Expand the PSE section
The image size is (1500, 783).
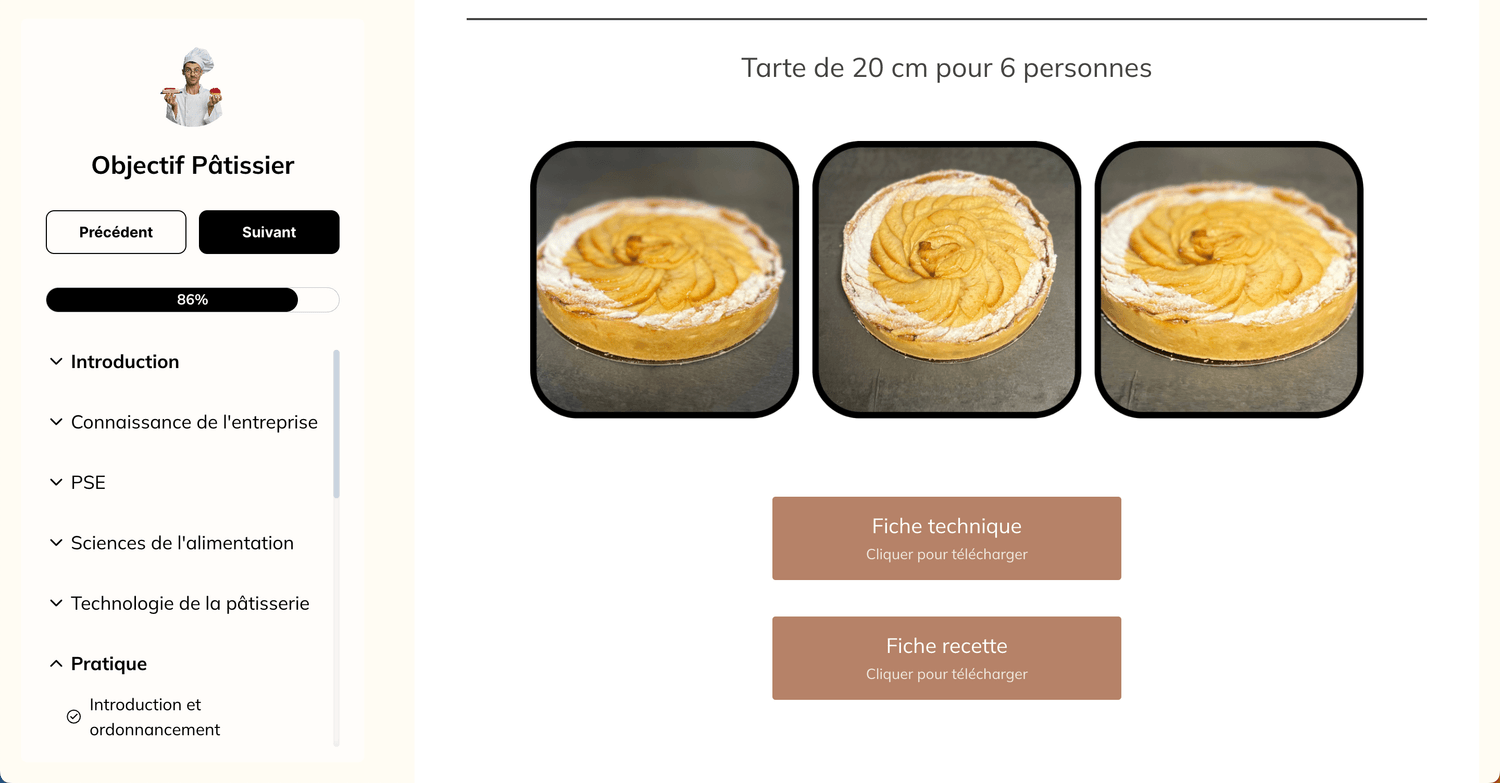pyautogui.click(x=87, y=482)
